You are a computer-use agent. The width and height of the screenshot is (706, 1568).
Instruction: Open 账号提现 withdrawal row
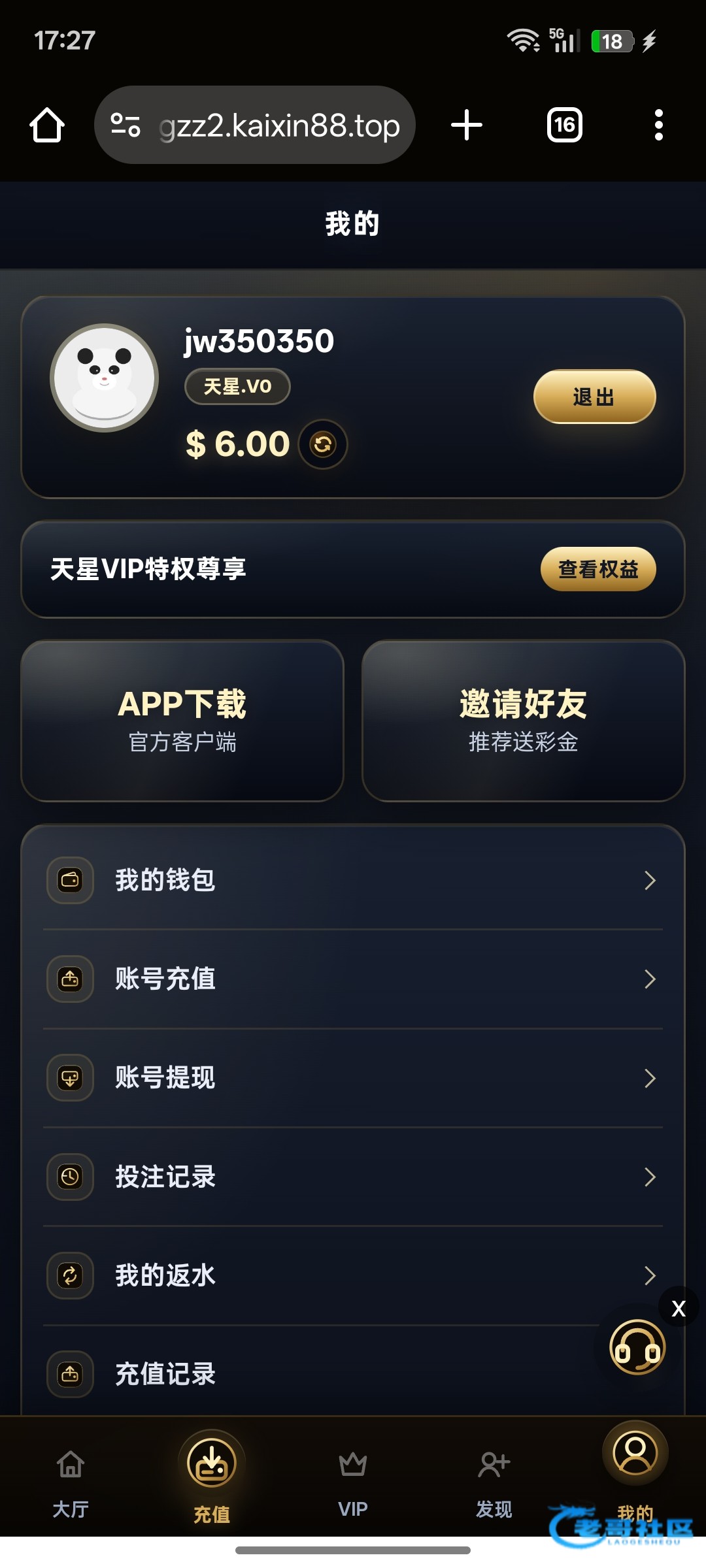(353, 1077)
